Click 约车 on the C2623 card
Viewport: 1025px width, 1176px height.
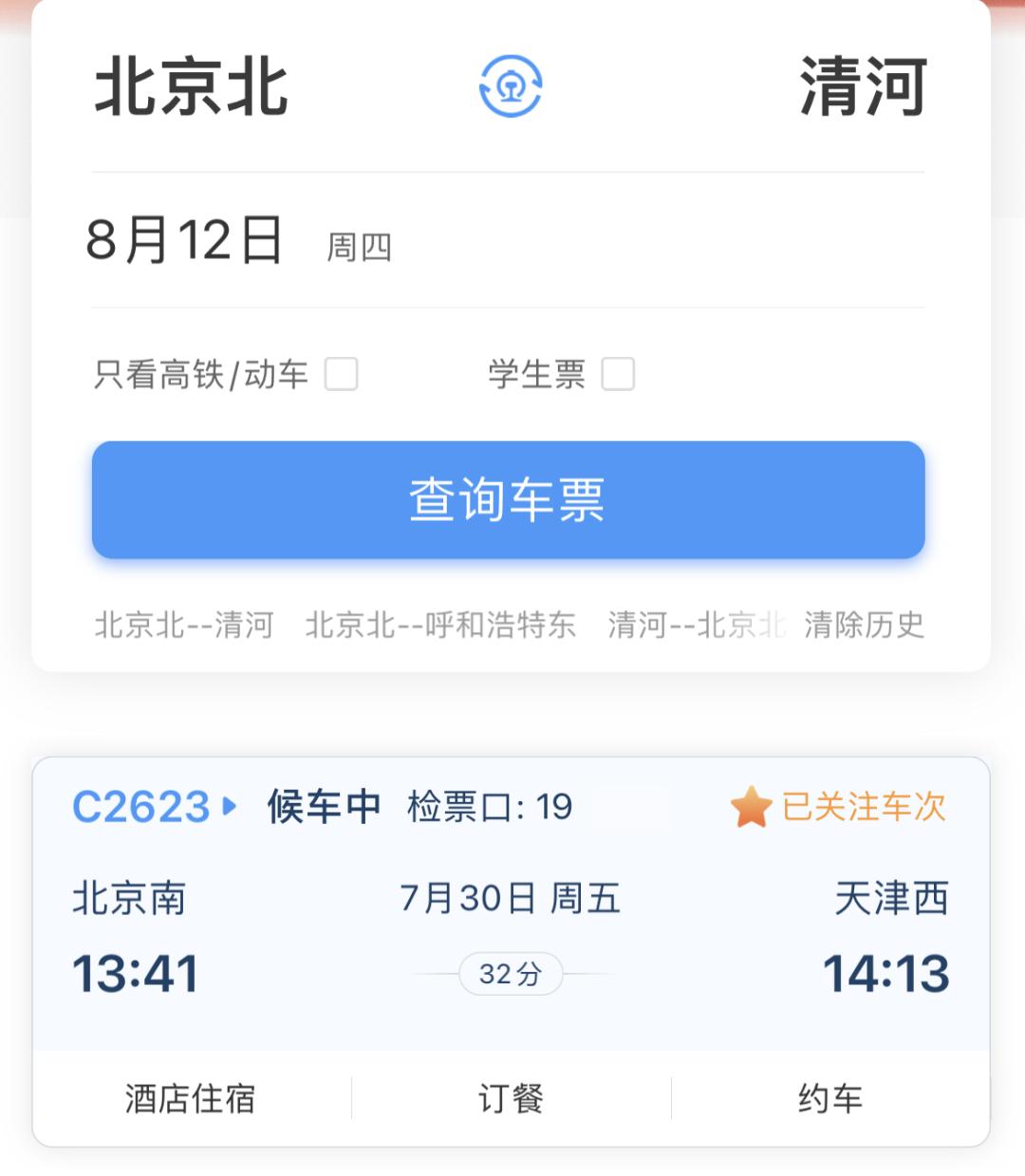(x=830, y=1097)
